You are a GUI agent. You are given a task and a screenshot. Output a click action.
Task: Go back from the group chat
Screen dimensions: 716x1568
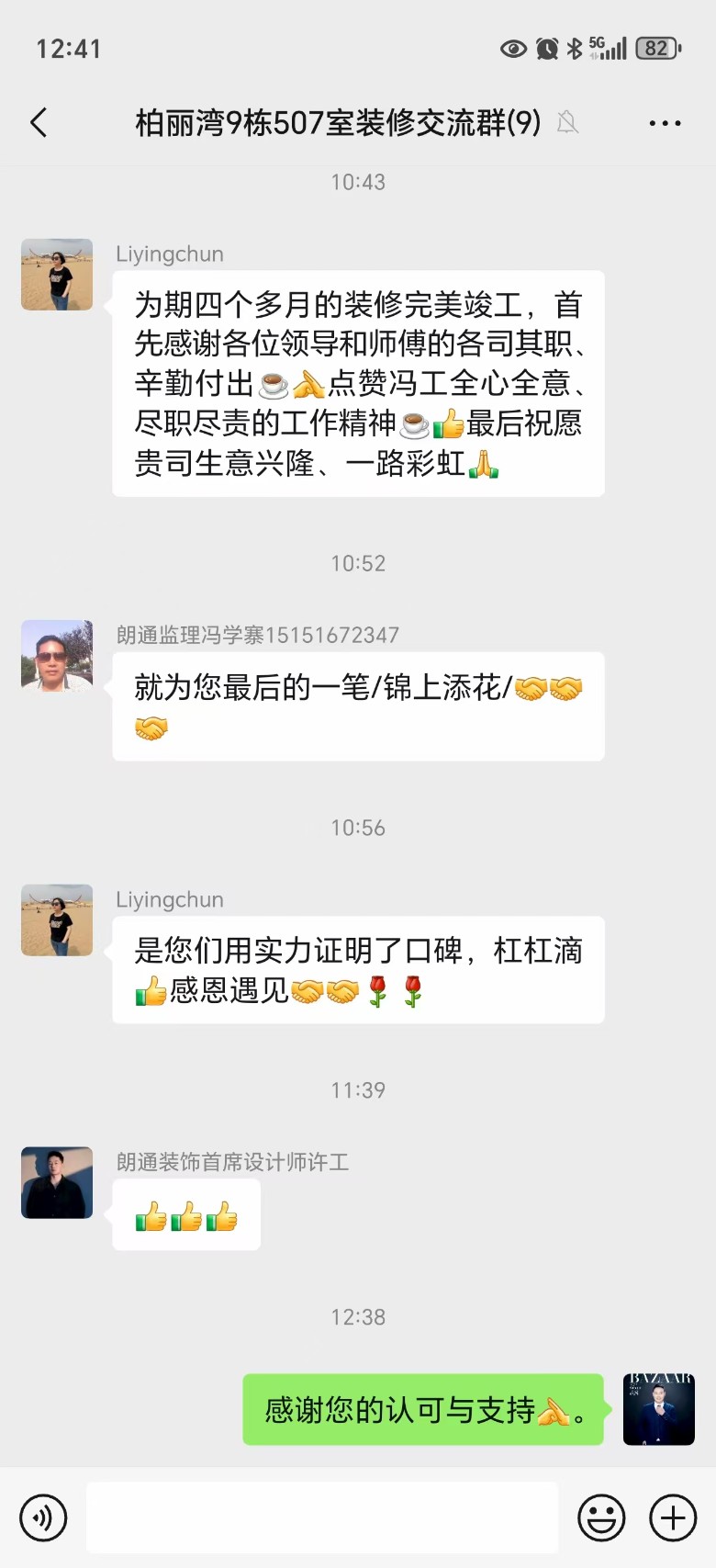[39, 122]
